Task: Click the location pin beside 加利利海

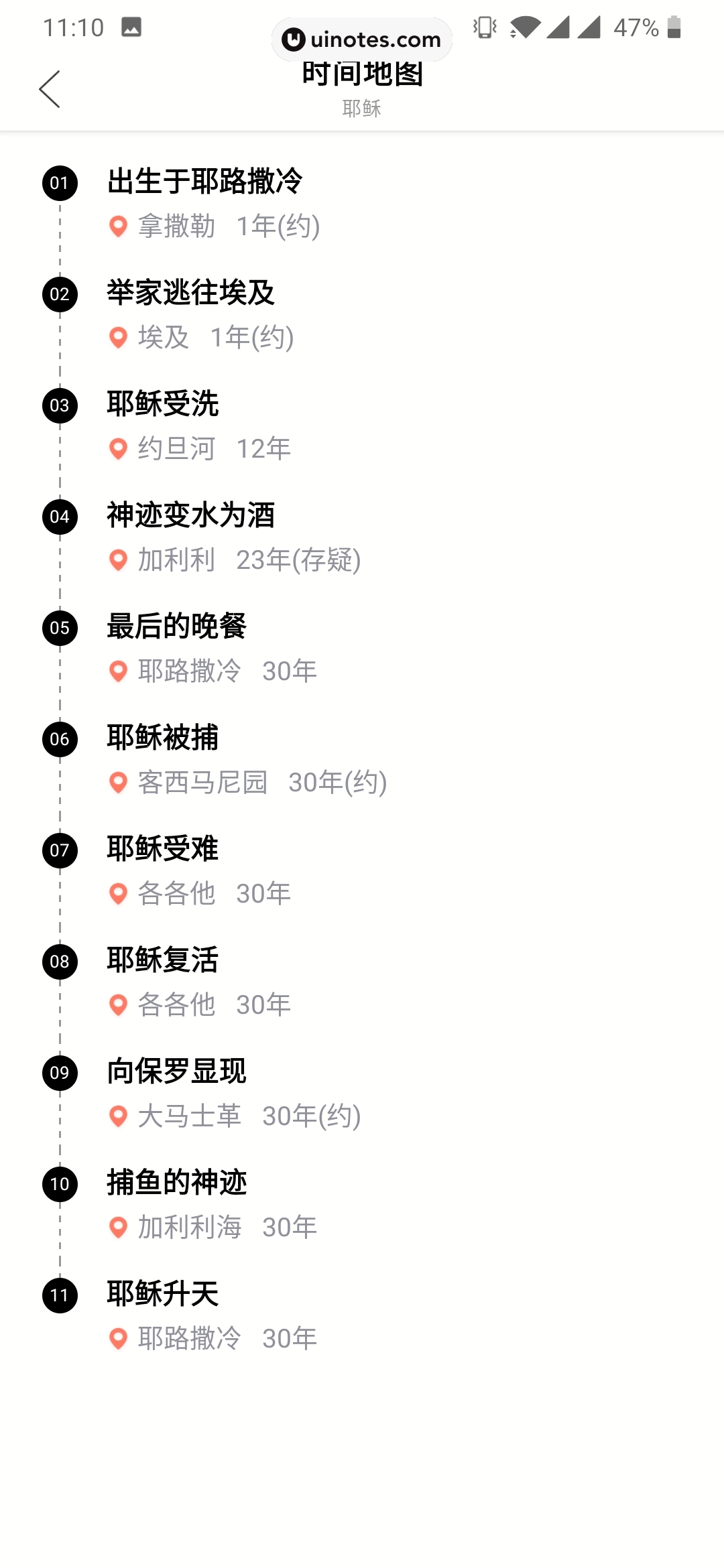Action: [119, 1227]
